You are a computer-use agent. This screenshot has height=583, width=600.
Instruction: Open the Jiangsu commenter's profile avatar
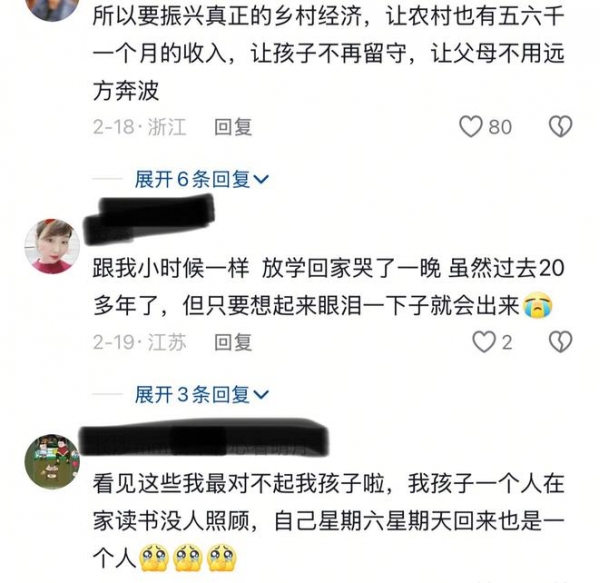click(52, 246)
